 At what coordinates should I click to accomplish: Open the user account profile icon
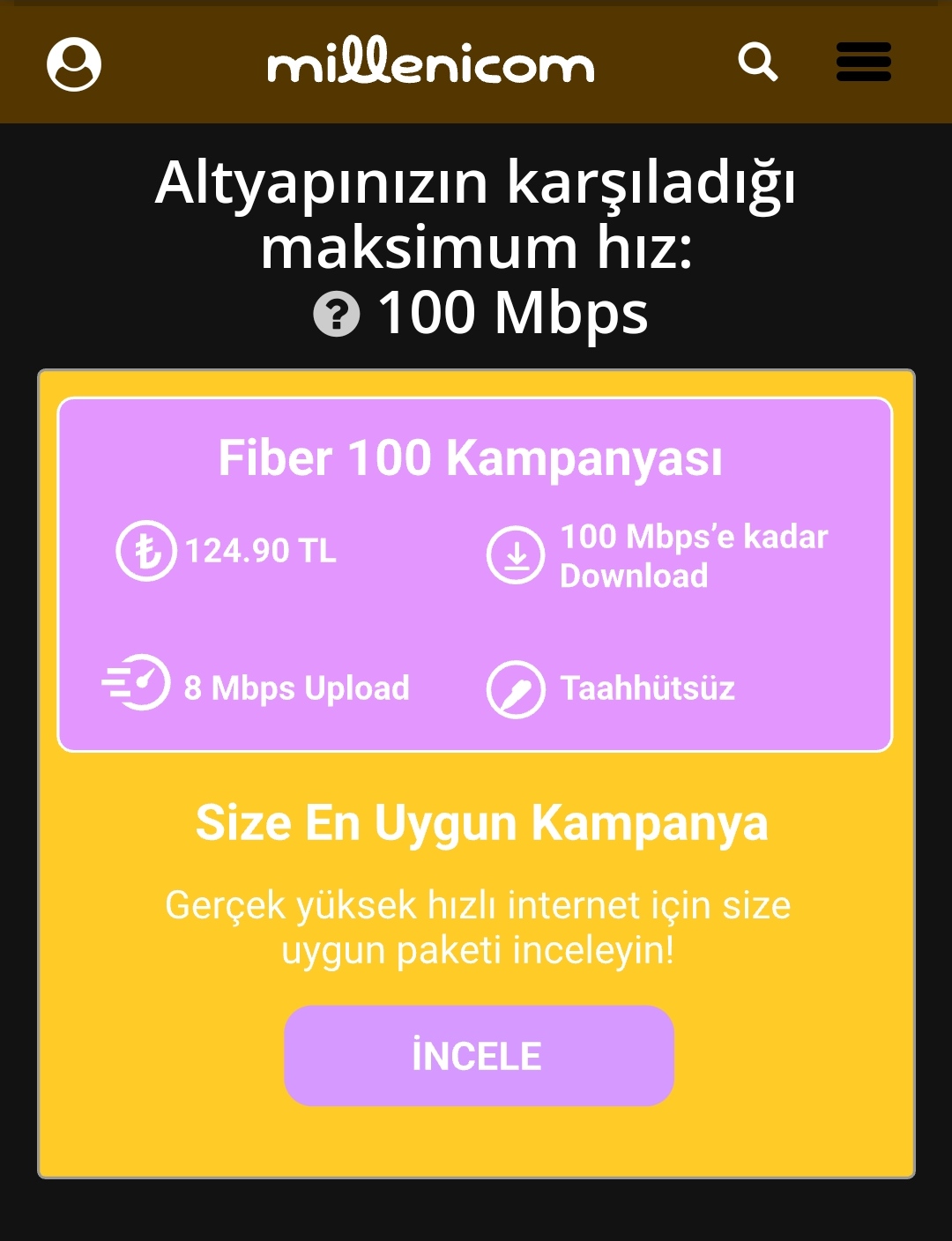click(74, 64)
